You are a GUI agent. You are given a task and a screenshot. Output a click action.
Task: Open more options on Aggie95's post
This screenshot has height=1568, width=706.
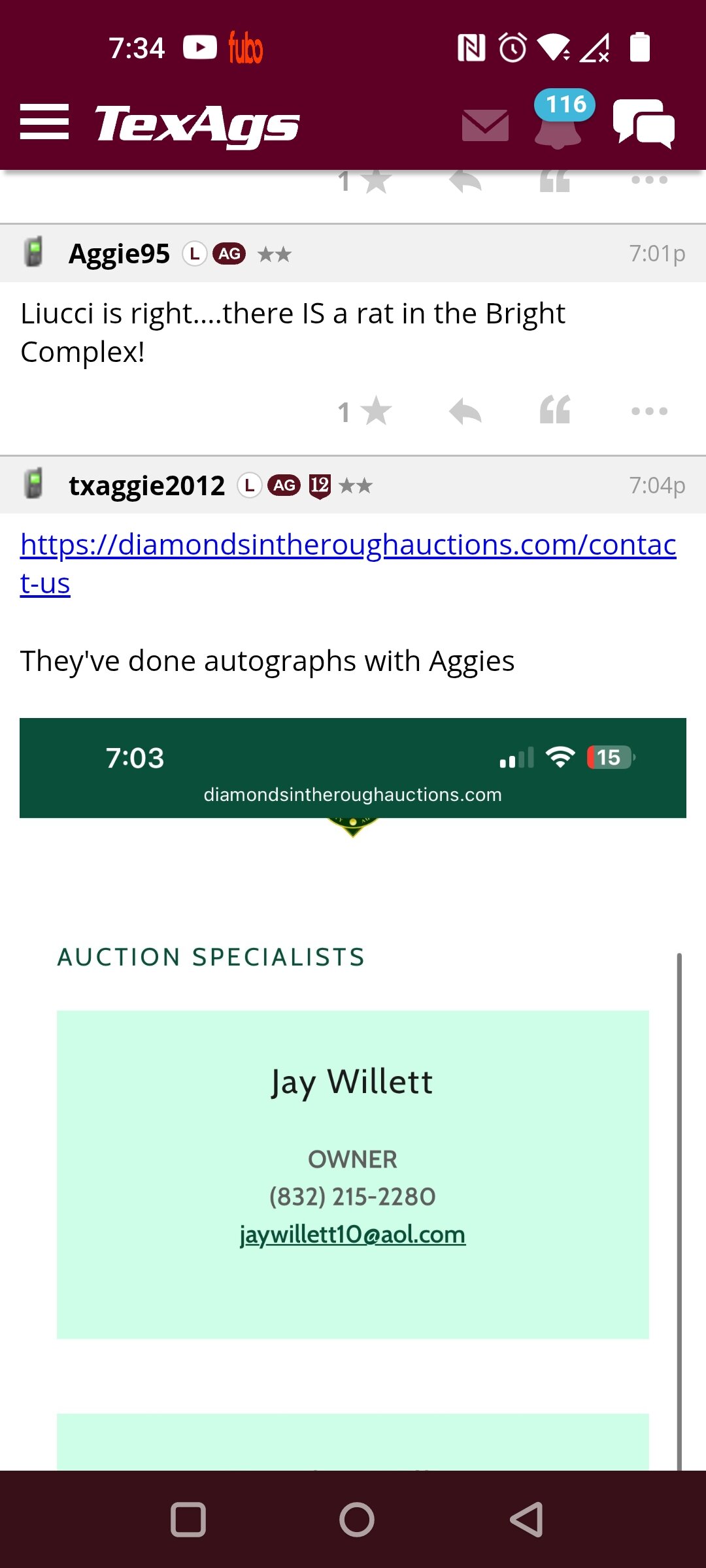pos(649,411)
